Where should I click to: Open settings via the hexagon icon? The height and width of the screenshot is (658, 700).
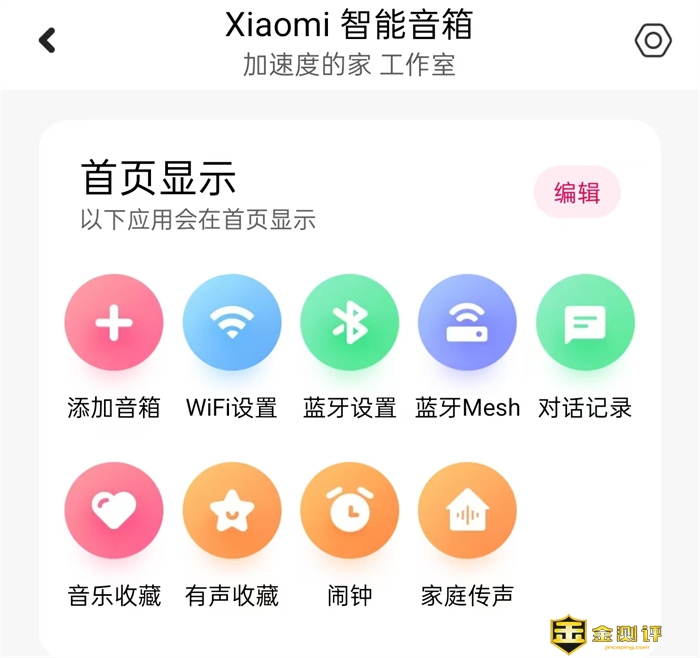click(x=653, y=40)
